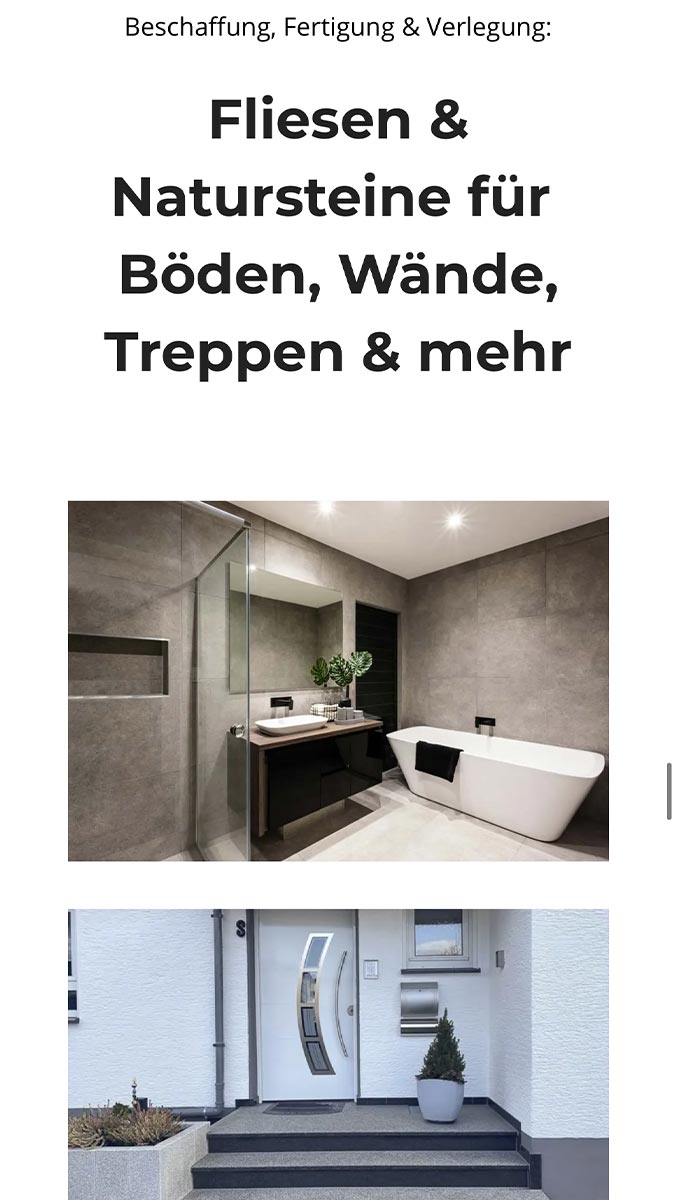Screen dimensions: 676x1200
Task: Open the modern bathroom tile image
Action: point(338,680)
